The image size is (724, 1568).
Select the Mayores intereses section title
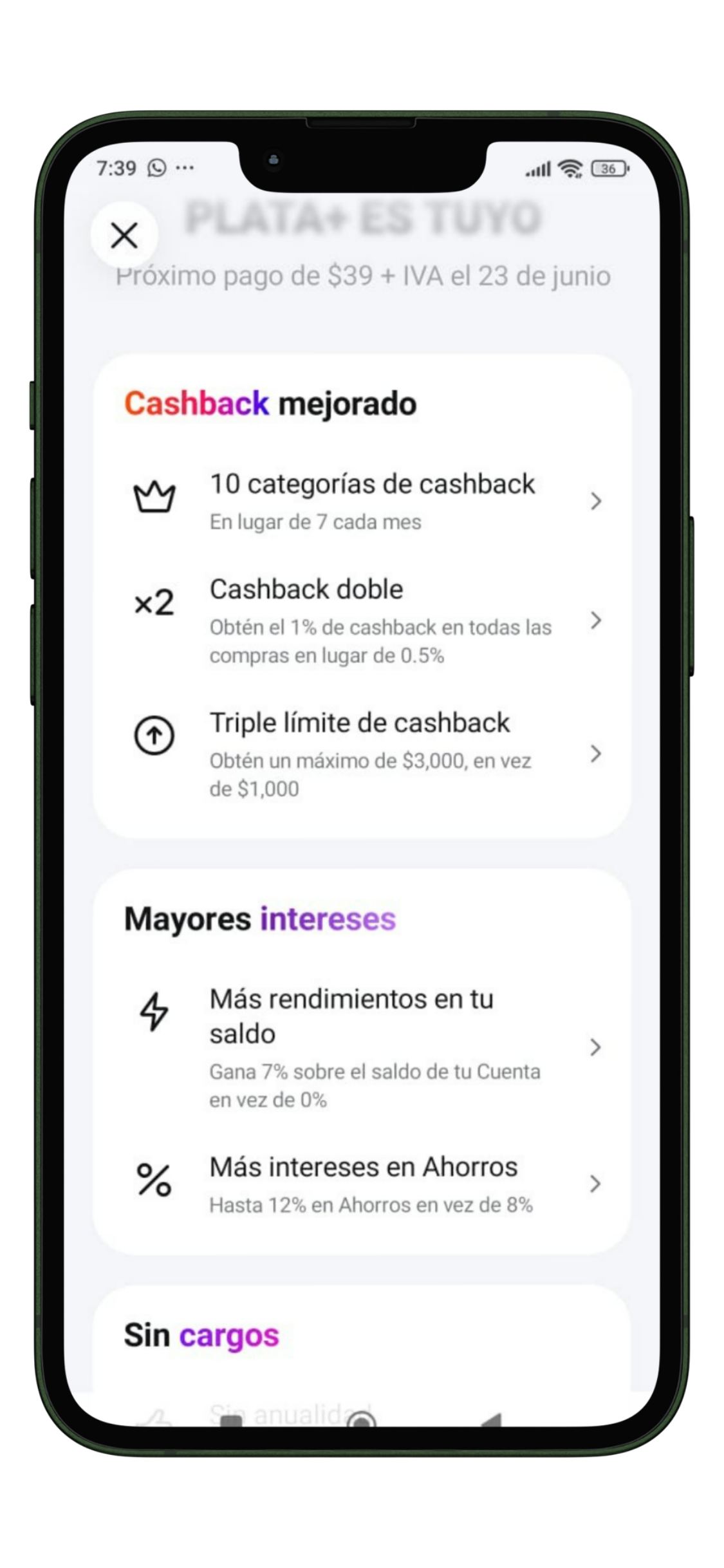(x=260, y=918)
